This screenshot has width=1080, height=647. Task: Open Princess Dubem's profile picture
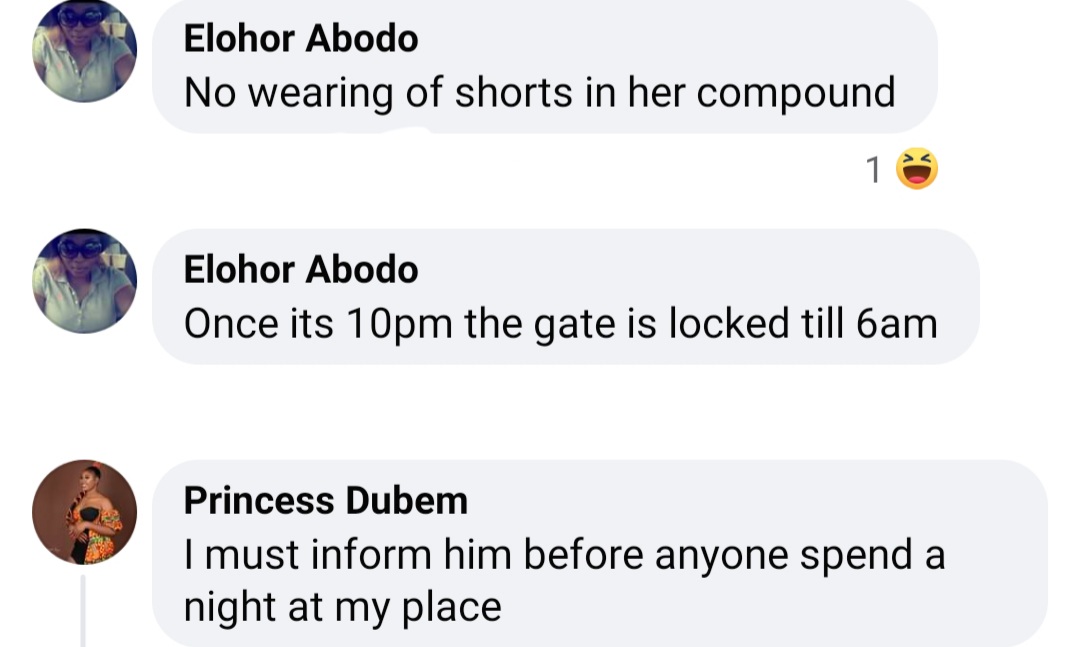(x=84, y=512)
